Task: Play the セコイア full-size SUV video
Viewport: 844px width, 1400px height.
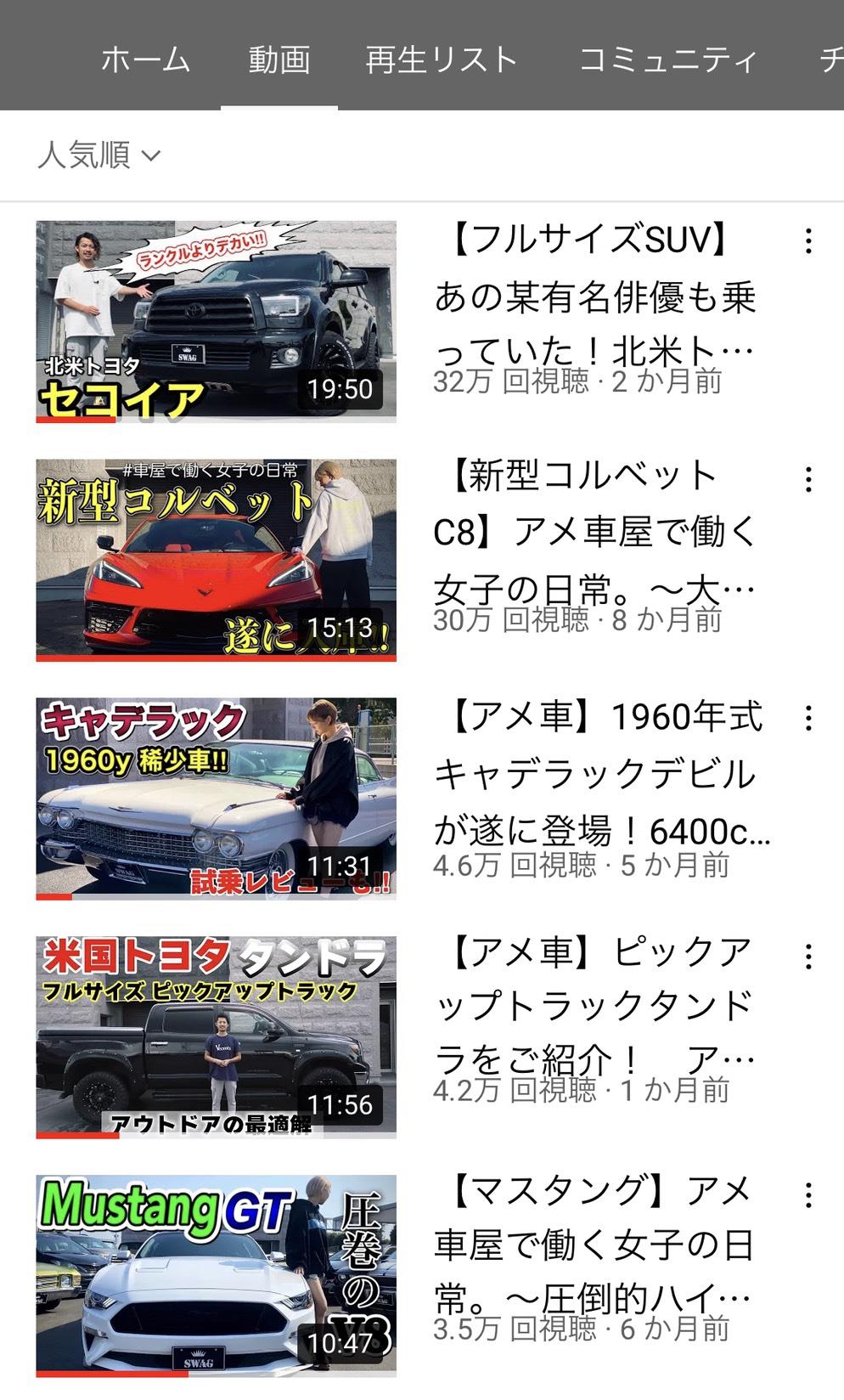Action: 216,321
